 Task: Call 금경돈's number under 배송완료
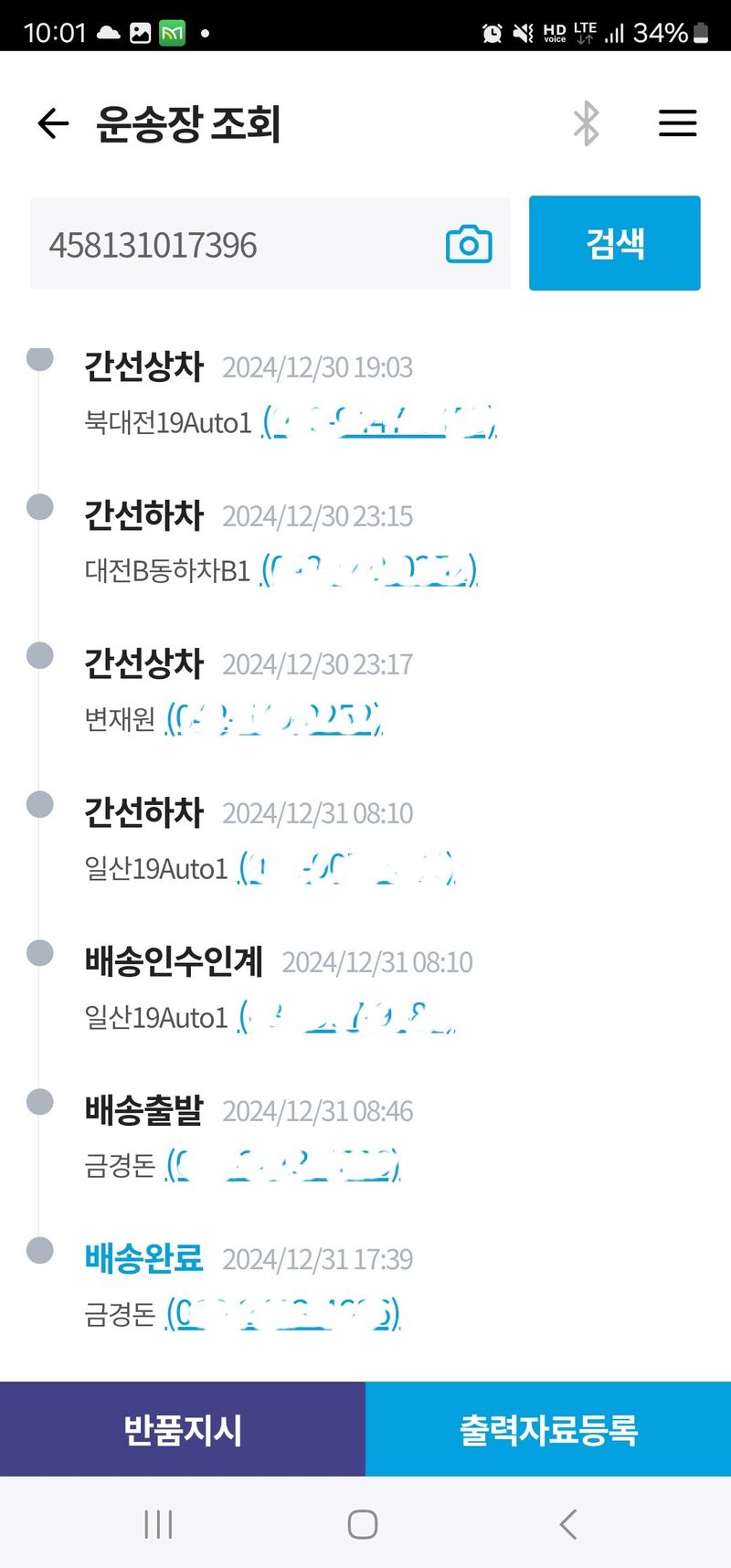(x=282, y=1314)
